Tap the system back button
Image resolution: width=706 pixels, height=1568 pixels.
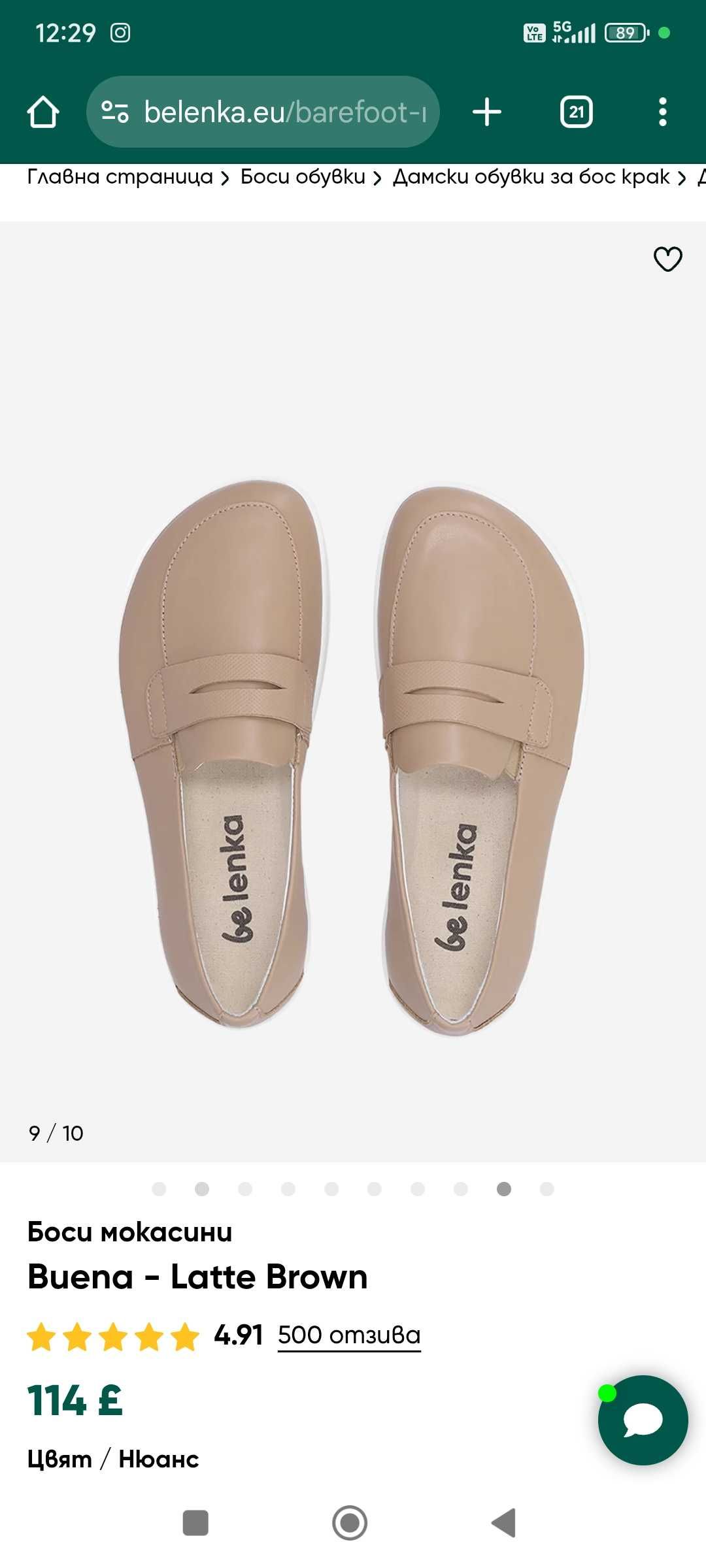(x=504, y=1523)
